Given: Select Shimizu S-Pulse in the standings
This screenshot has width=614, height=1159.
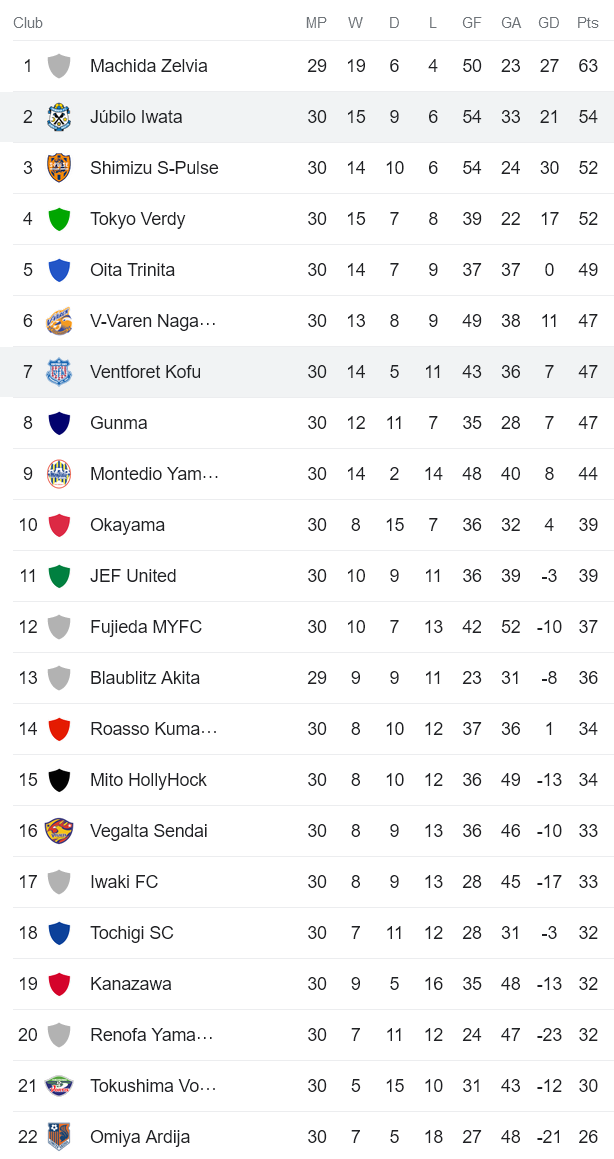Looking at the screenshot, I should tap(154, 168).
